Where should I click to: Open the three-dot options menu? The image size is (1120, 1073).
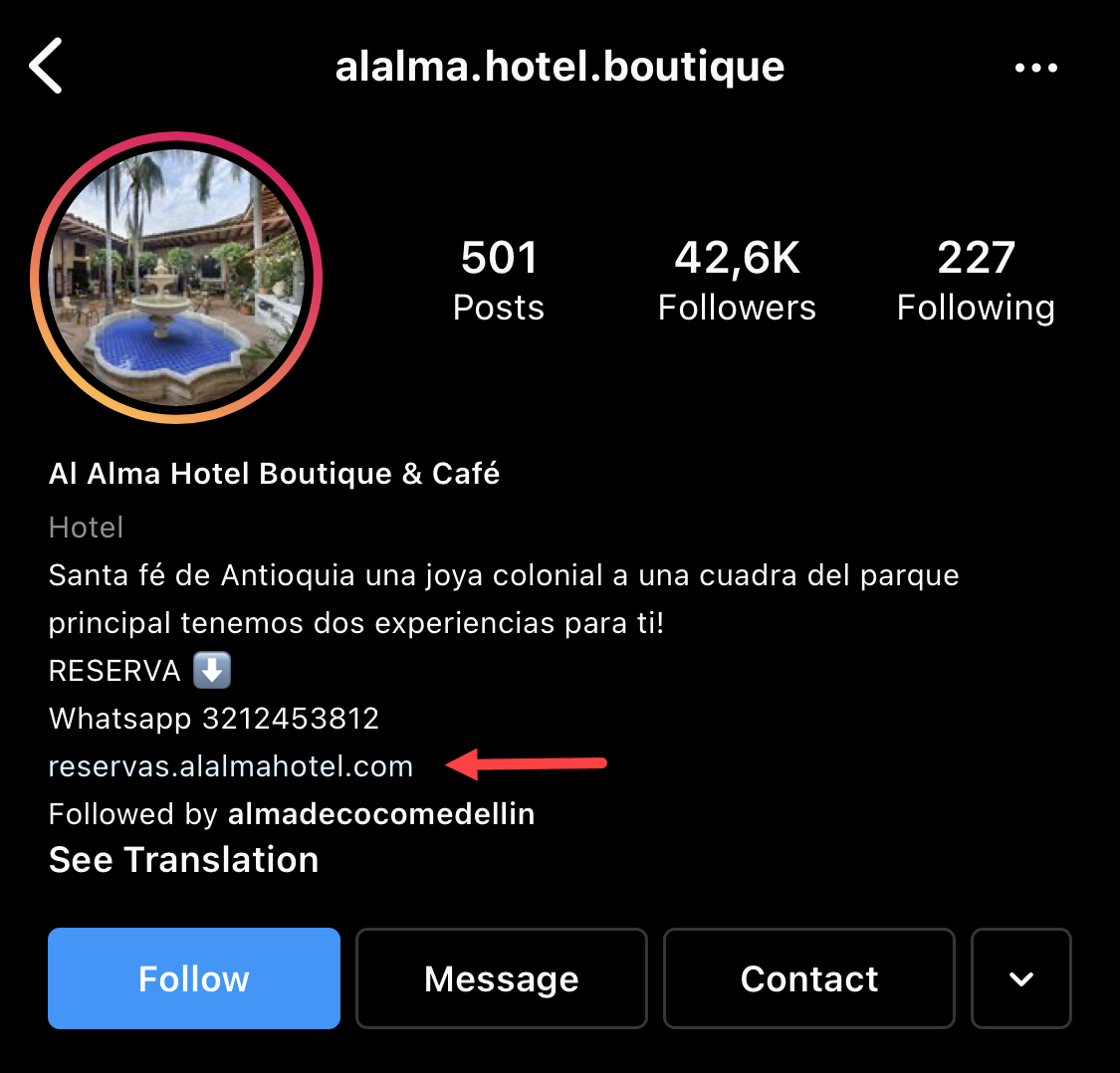tap(1035, 68)
